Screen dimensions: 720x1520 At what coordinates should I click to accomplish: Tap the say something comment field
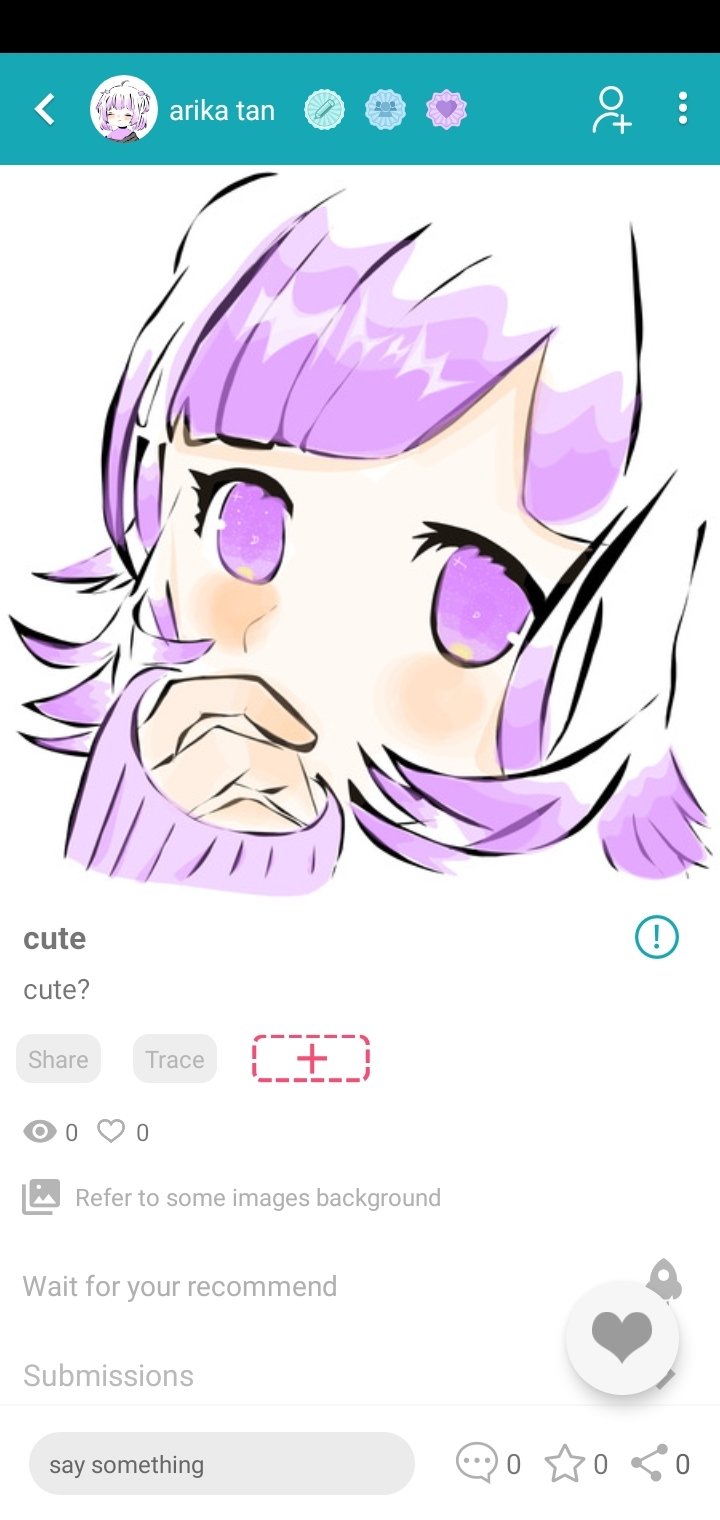(222, 1465)
